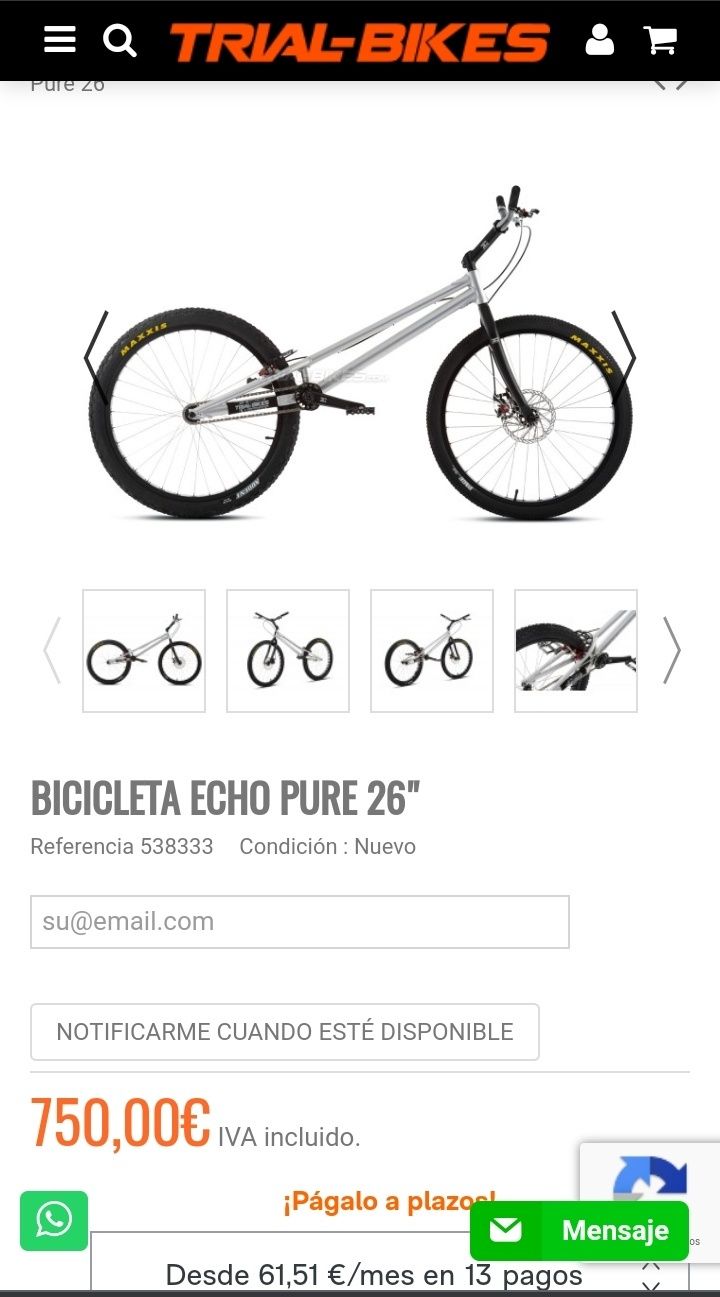This screenshot has width=720, height=1297.
Task: Expand the monthly payments selector
Action: [650, 1275]
